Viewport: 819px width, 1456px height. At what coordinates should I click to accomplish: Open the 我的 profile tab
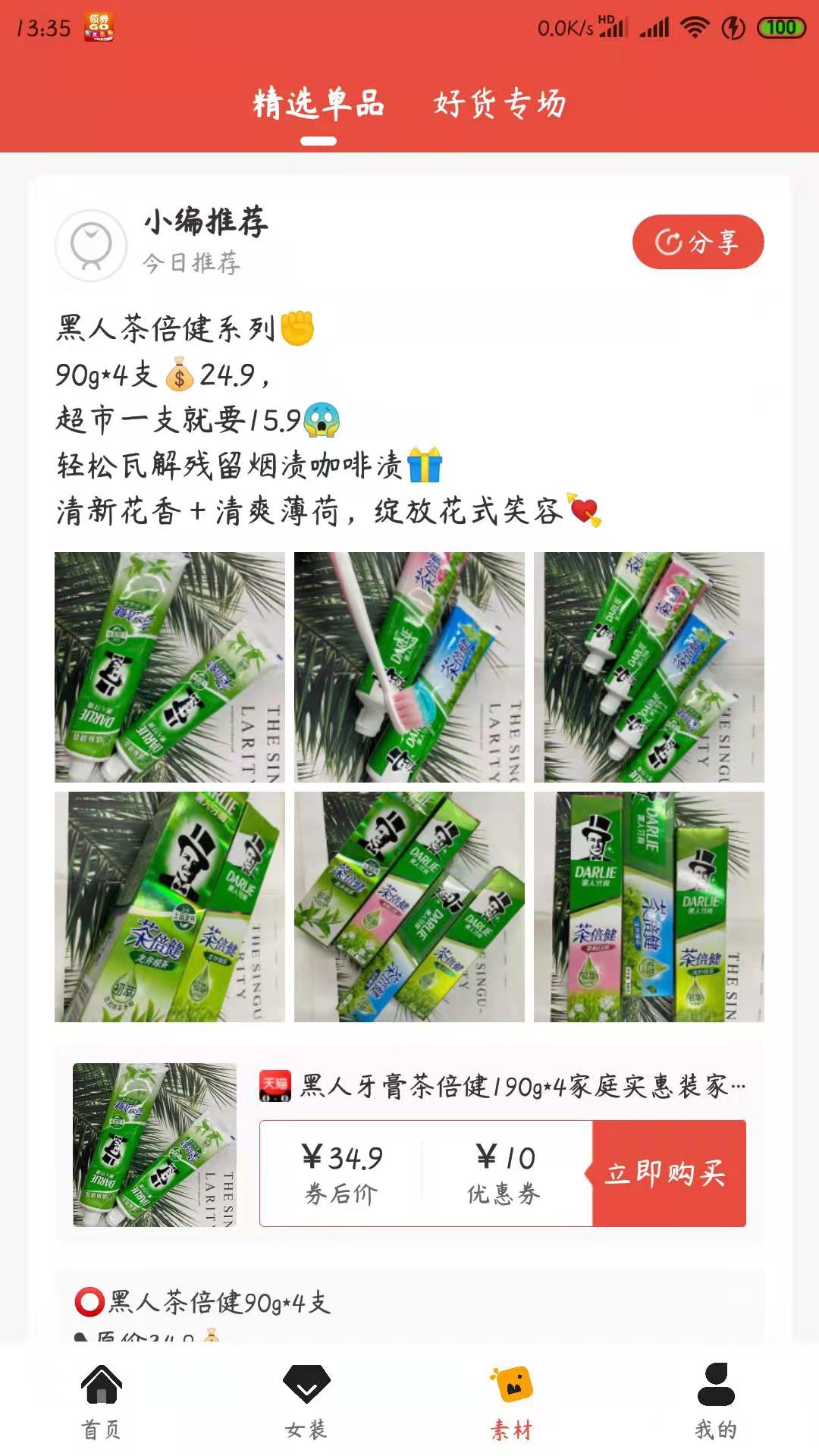click(716, 1401)
